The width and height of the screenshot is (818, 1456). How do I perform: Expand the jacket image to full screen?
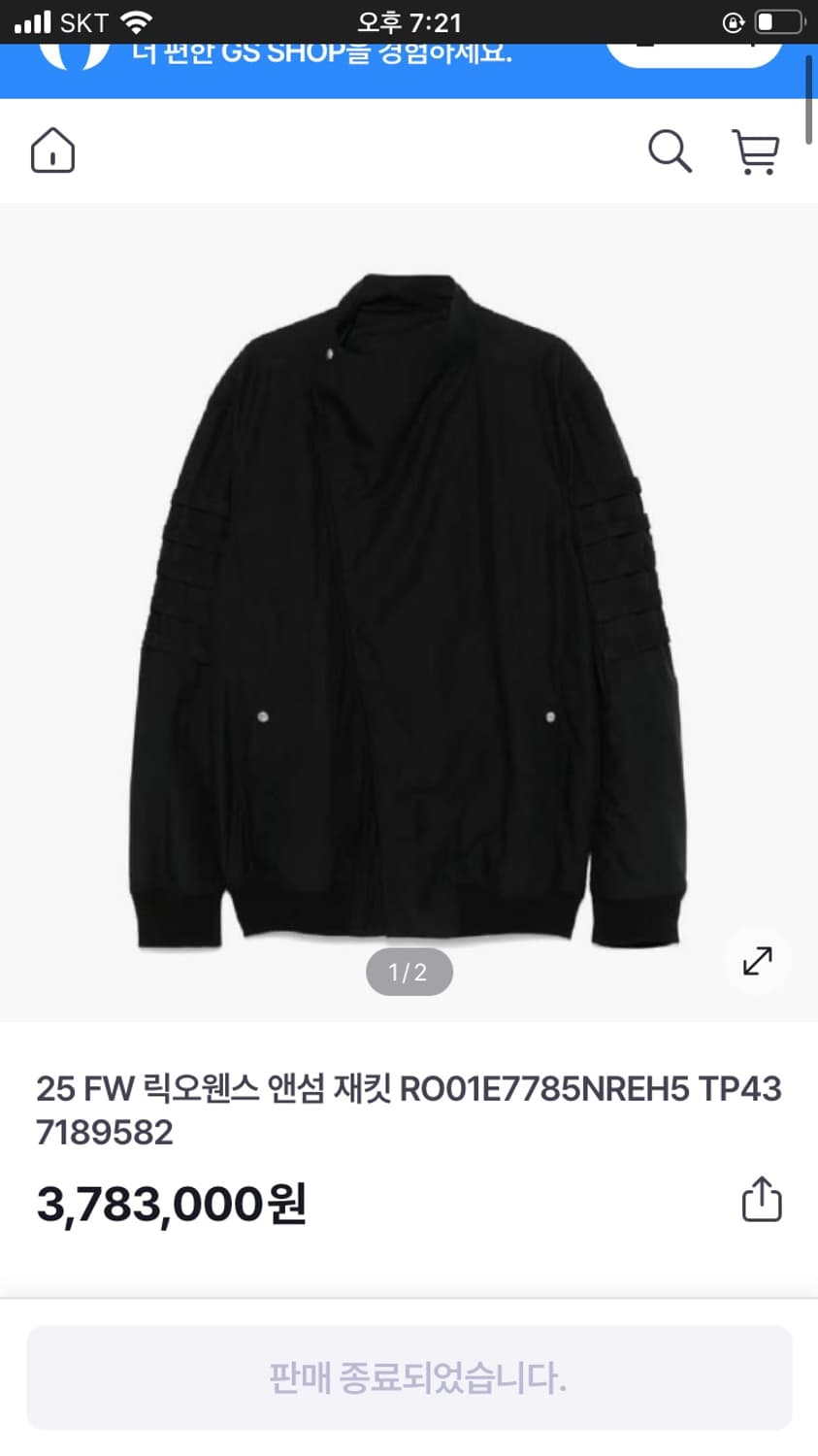[x=757, y=960]
